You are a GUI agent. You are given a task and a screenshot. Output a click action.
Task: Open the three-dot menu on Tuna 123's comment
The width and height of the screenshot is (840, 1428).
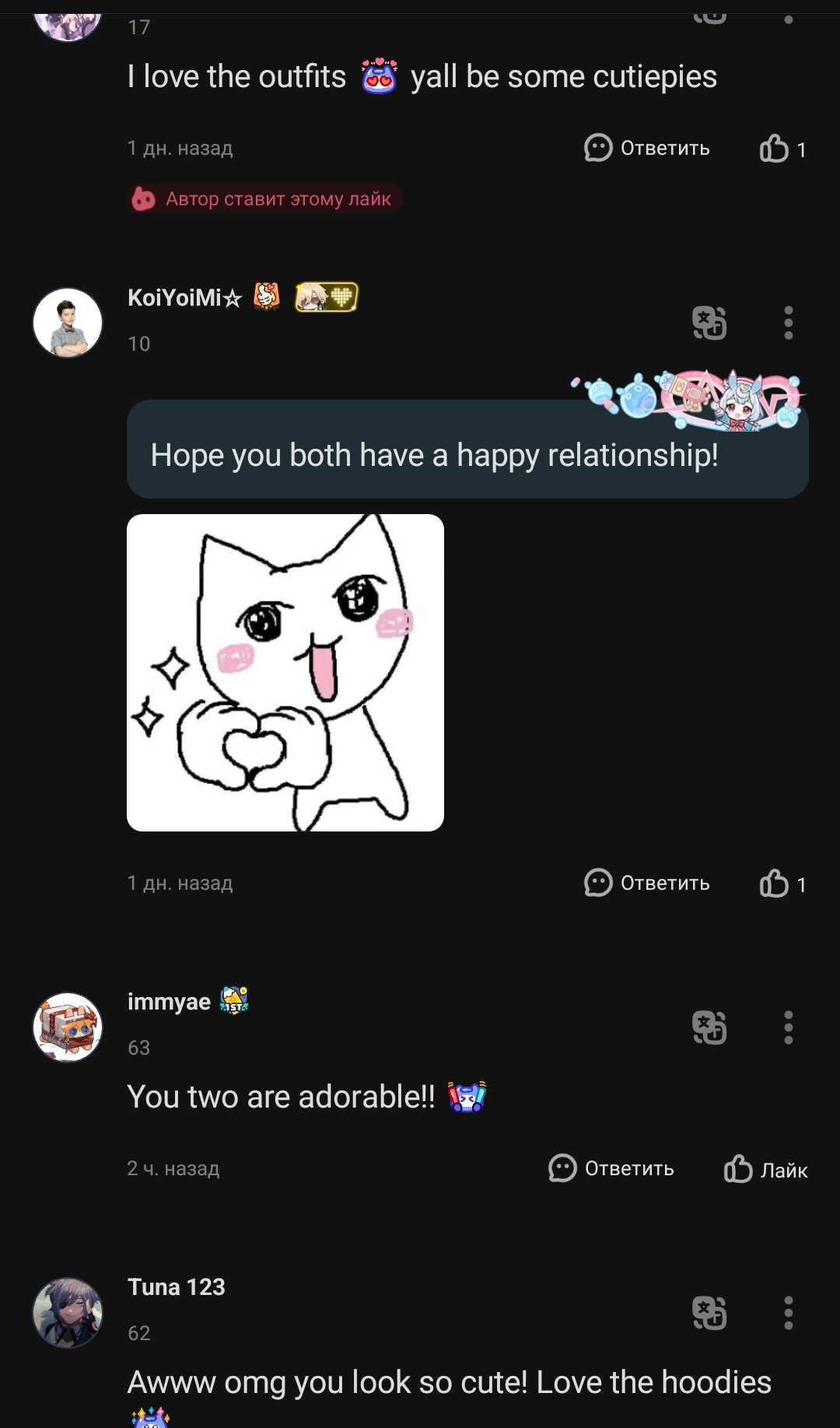[x=789, y=1313]
